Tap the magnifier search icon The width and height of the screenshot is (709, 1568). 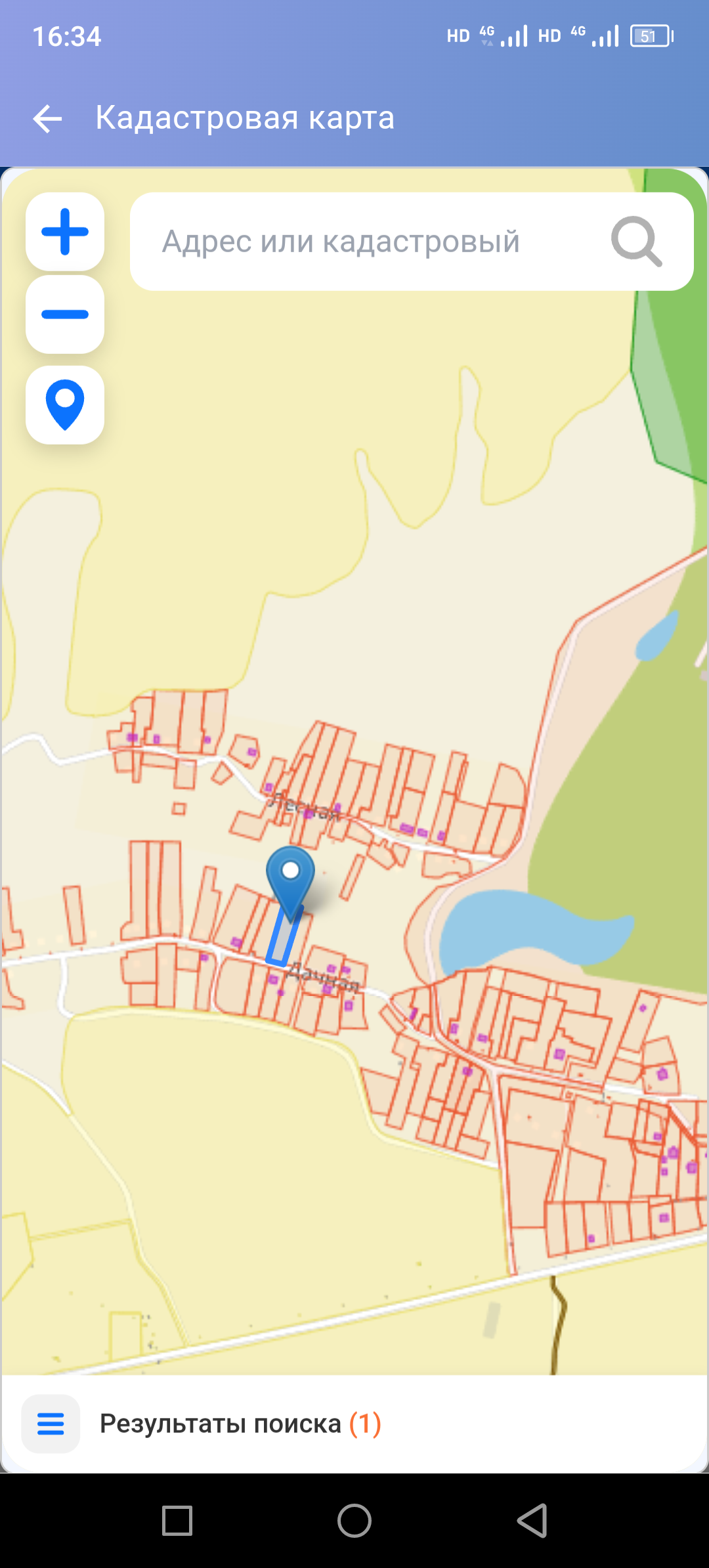635,242
